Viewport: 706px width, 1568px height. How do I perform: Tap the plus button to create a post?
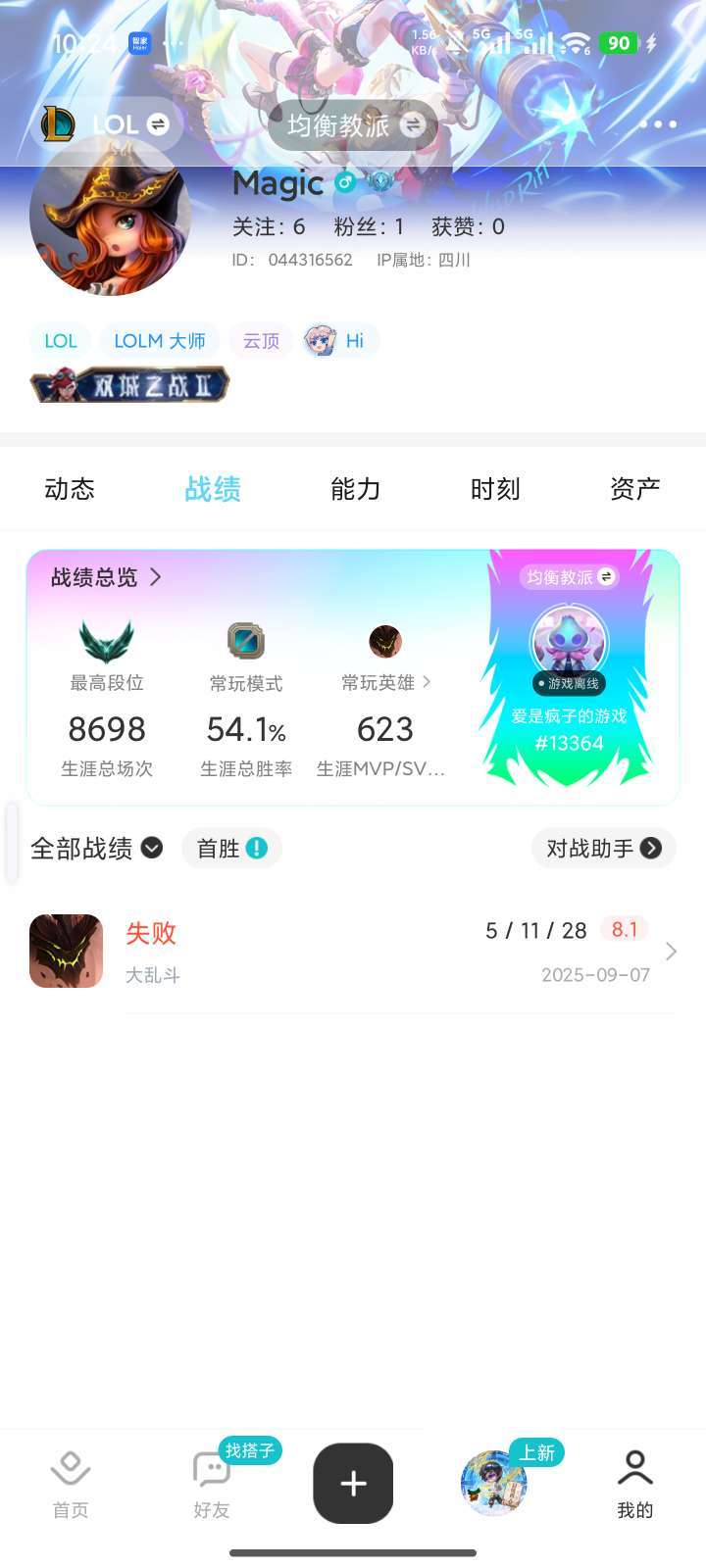click(353, 1484)
